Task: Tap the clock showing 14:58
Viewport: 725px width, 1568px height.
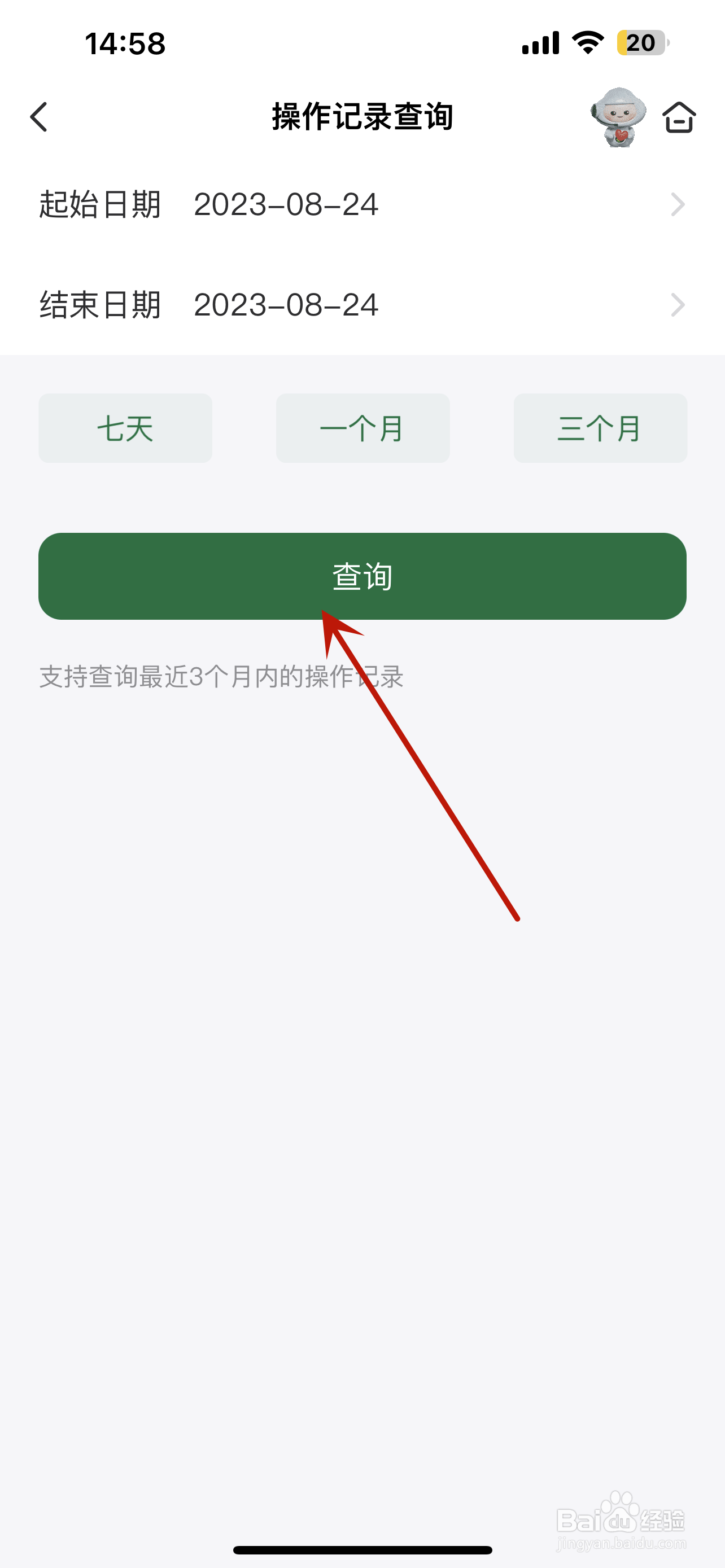Action: (x=124, y=42)
